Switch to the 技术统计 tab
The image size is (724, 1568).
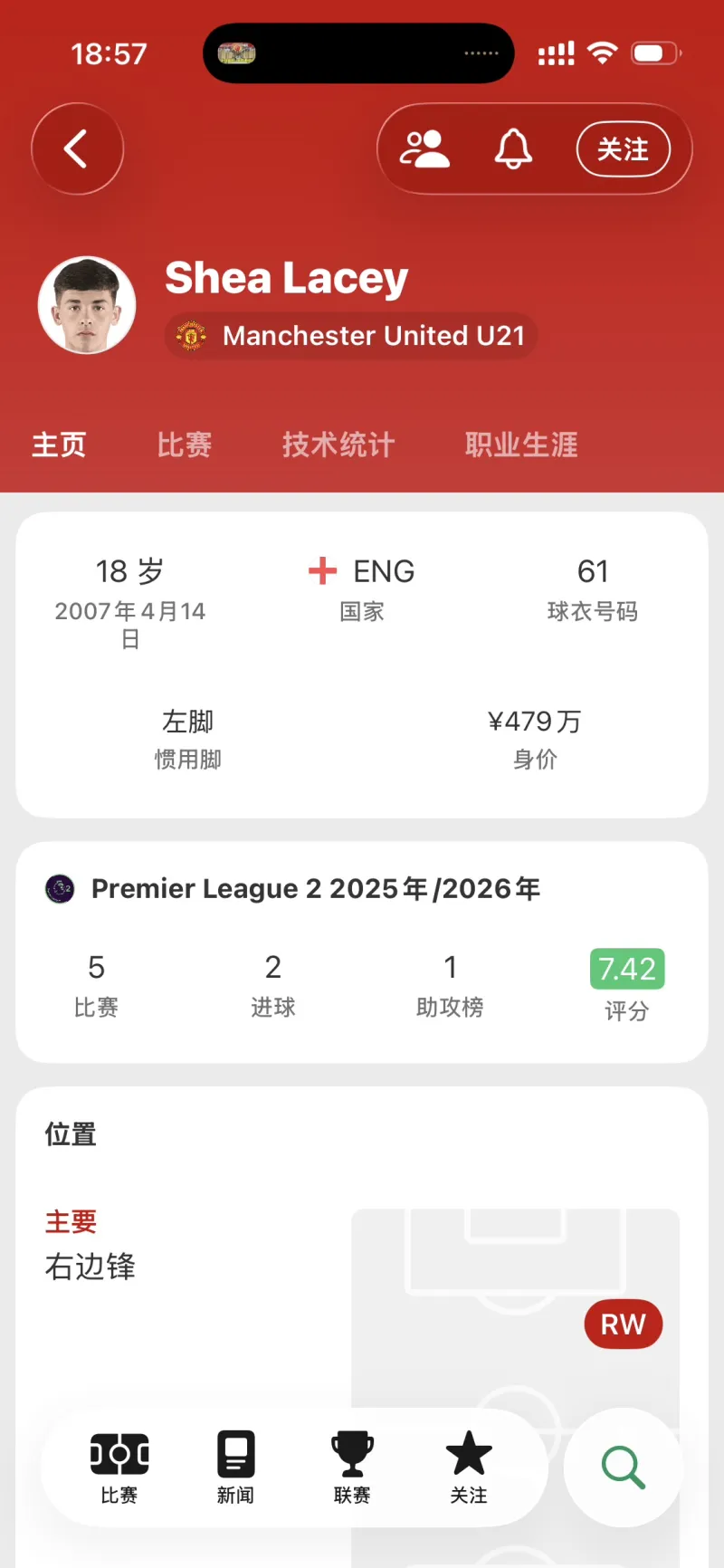coord(338,445)
